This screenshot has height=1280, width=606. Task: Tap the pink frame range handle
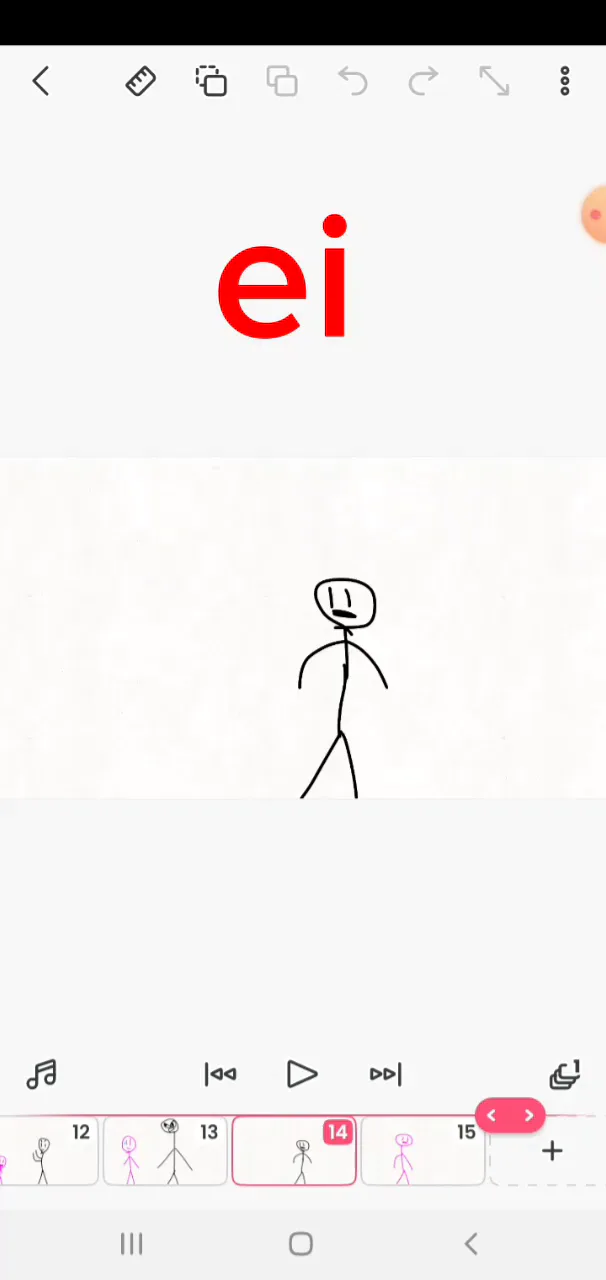pyautogui.click(x=510, y=1116)
